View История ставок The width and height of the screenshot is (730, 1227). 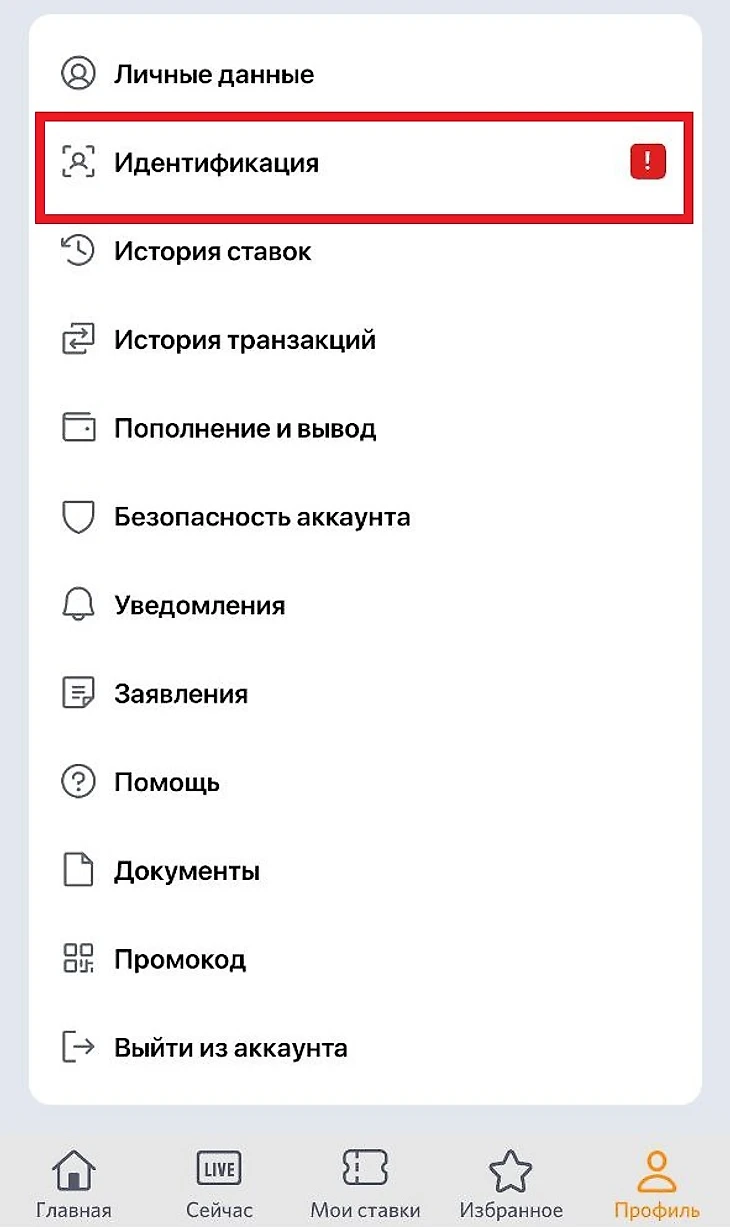pos(212,251)
